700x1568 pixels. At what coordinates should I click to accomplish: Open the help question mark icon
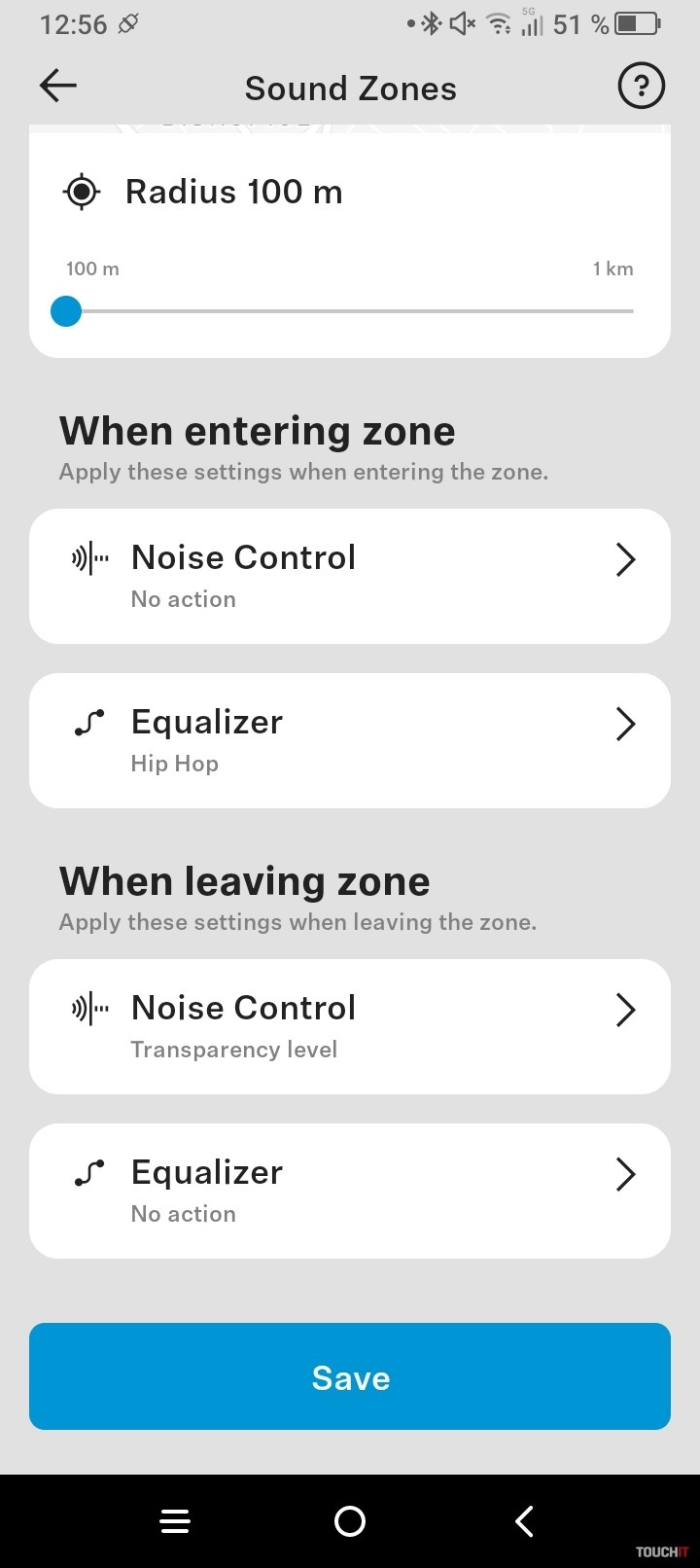(x=641, y=87)
